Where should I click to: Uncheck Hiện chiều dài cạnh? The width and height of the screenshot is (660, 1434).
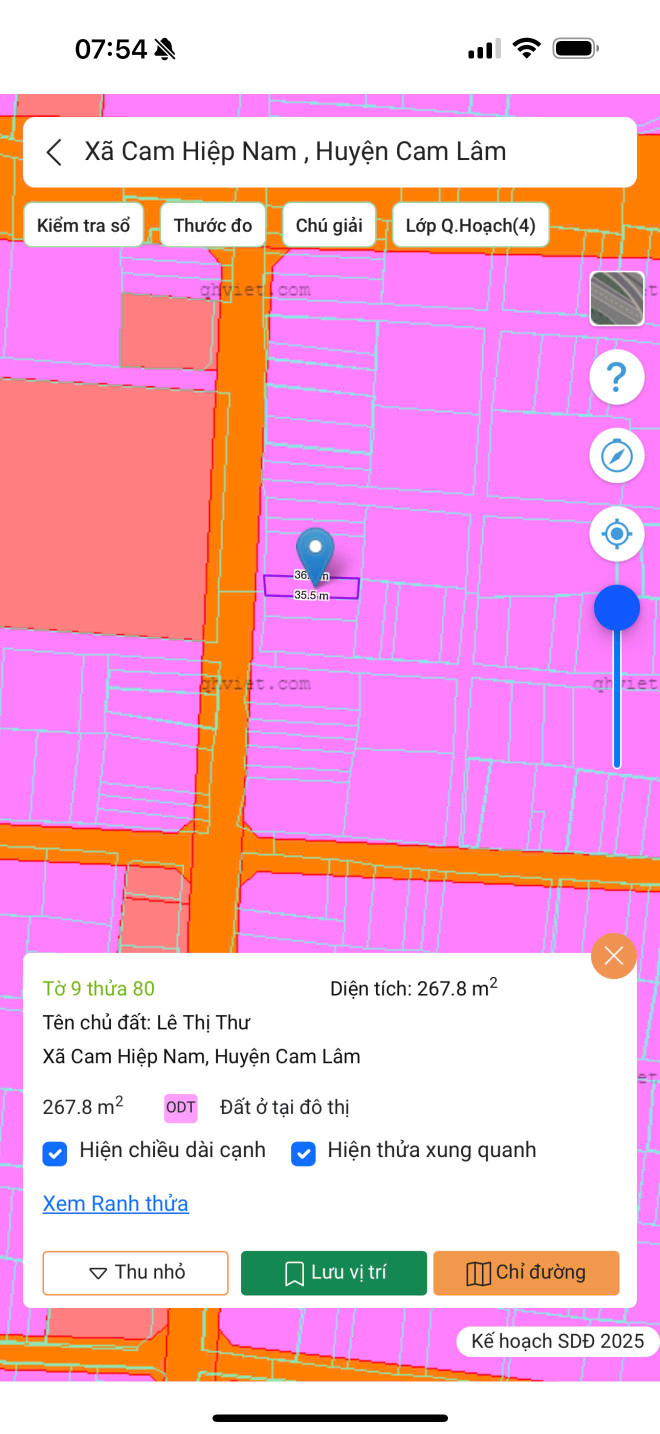point(55,1153)
